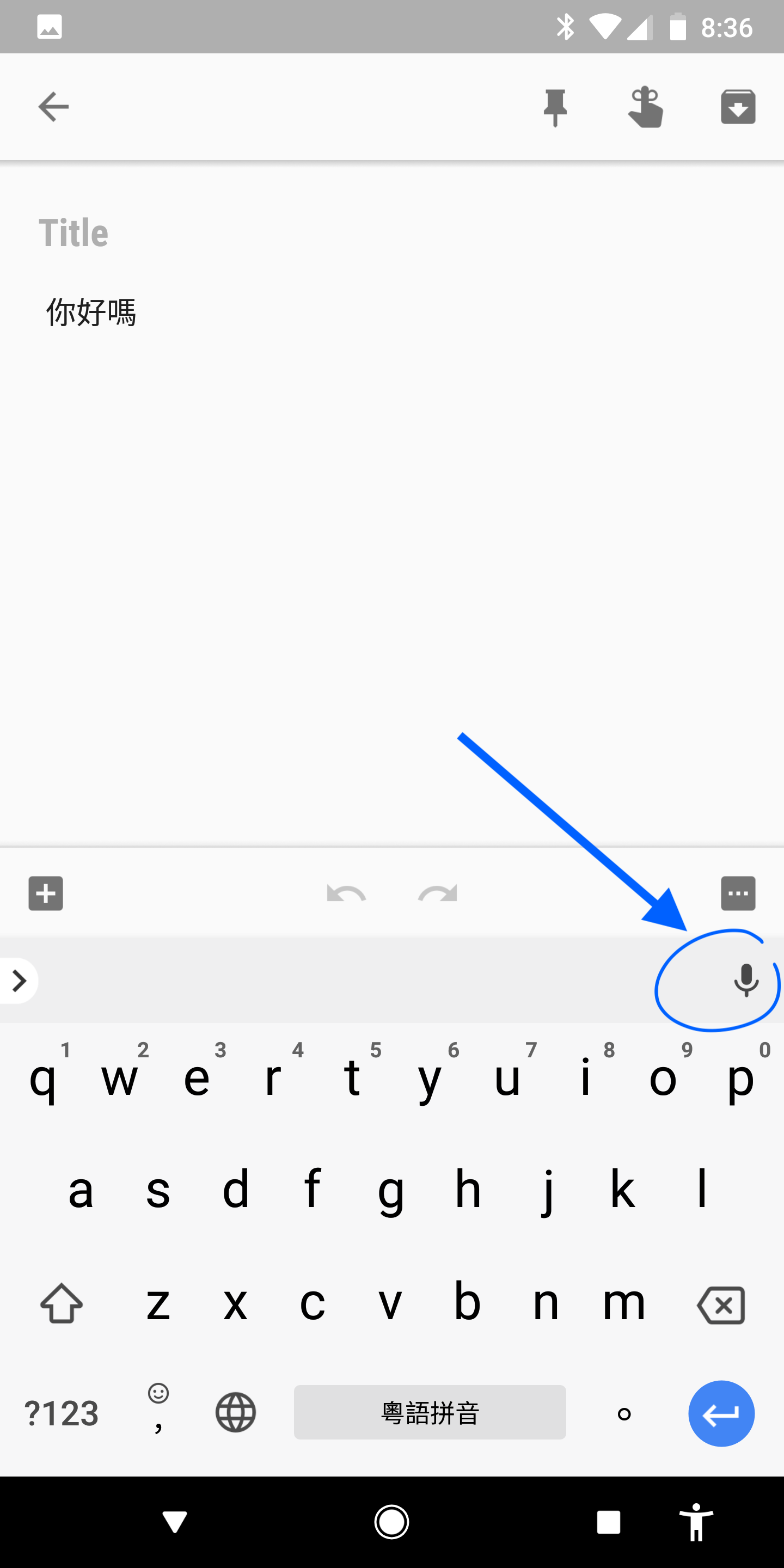Start voice input with the microphone
Screen dimensions: 784x1568
tap(746, 981)
